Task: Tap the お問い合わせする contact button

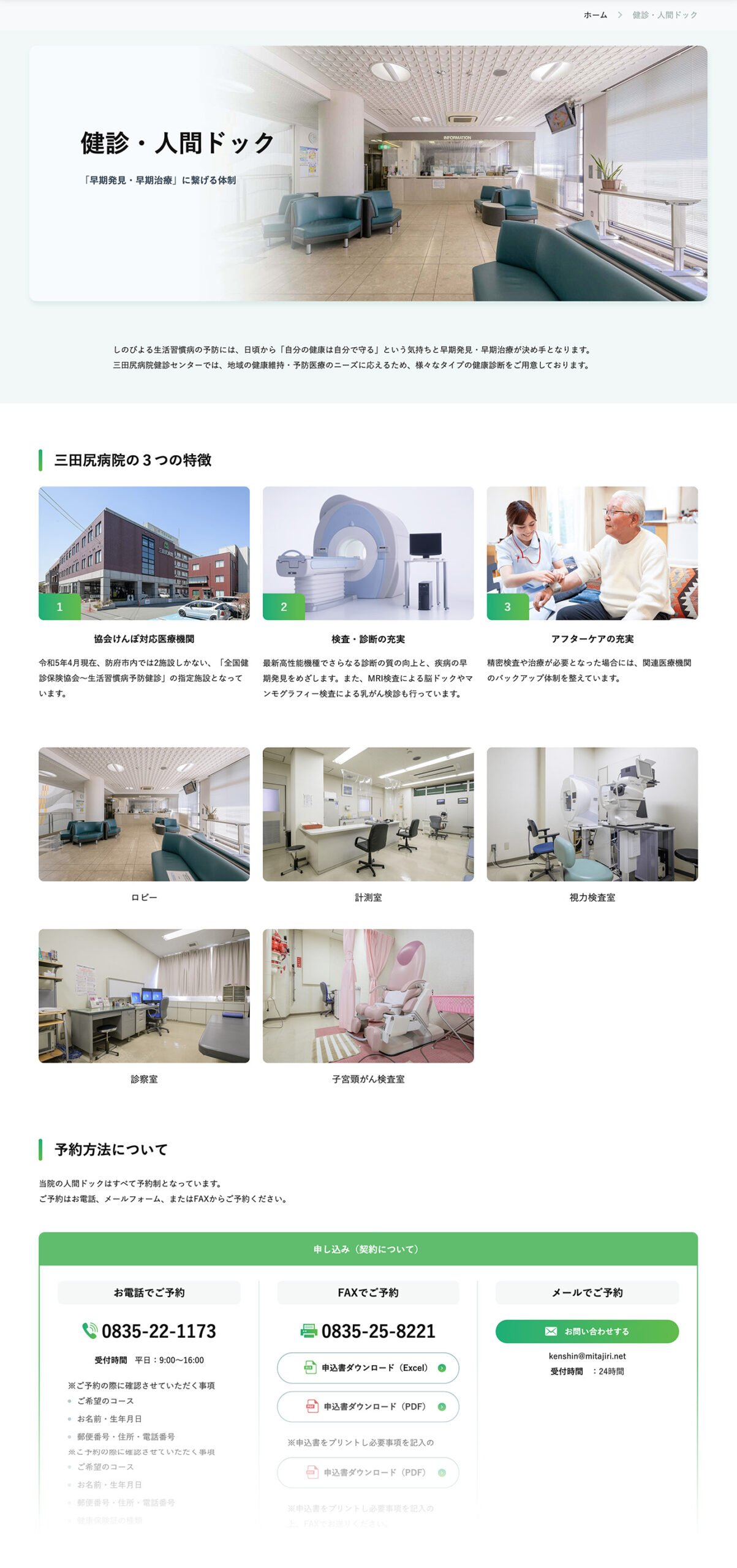Action: click(x=587, y=1331)
